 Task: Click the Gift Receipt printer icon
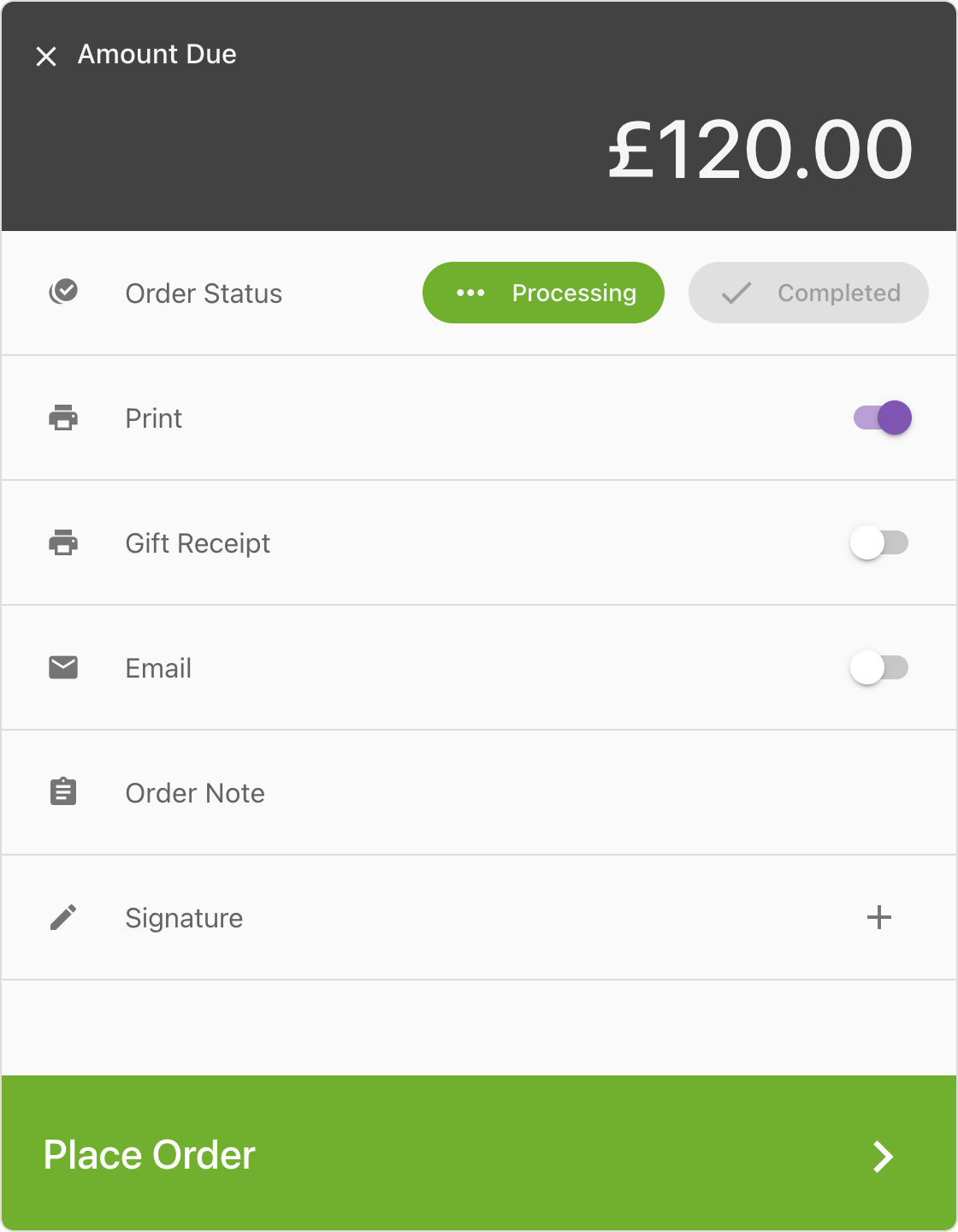coord(64,543)
